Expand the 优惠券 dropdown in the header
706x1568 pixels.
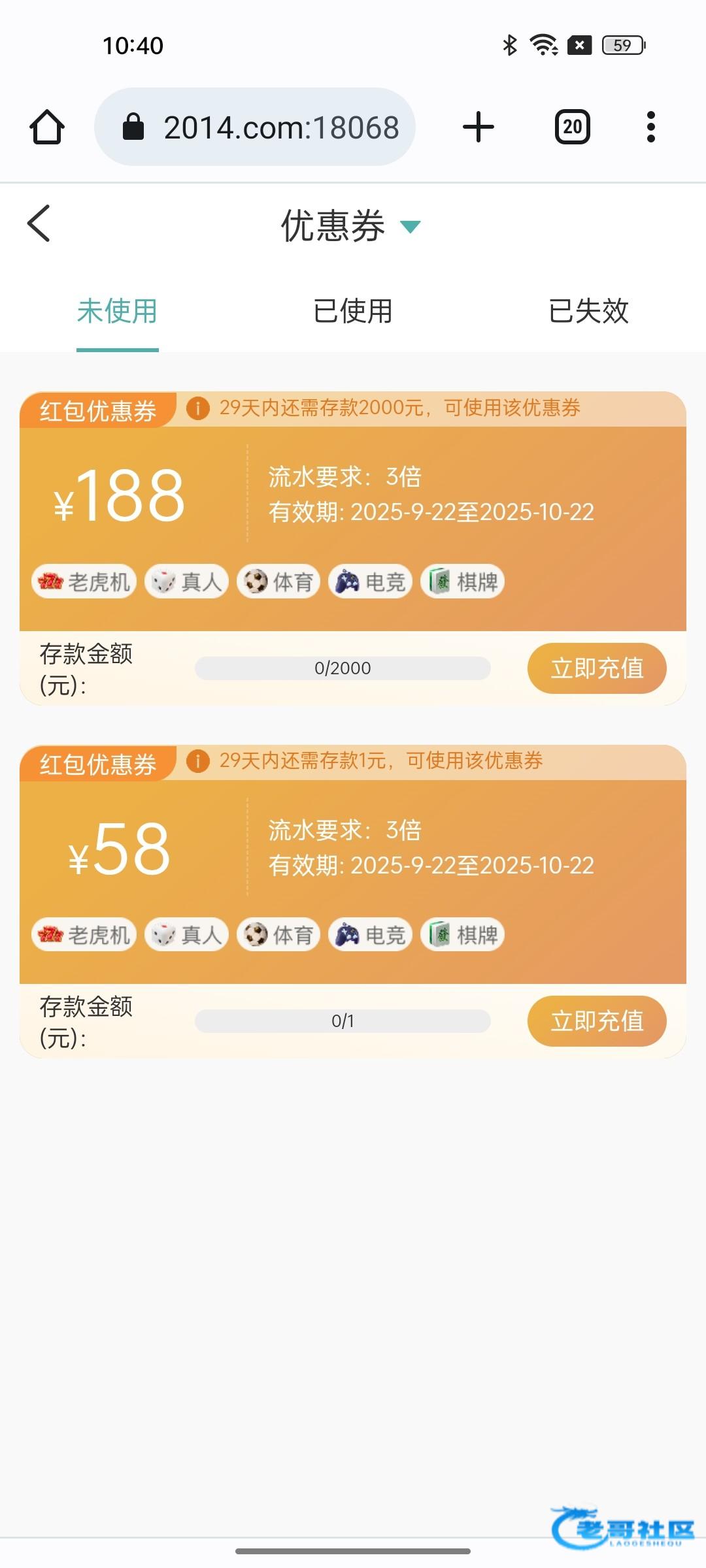tap(410, 227)
